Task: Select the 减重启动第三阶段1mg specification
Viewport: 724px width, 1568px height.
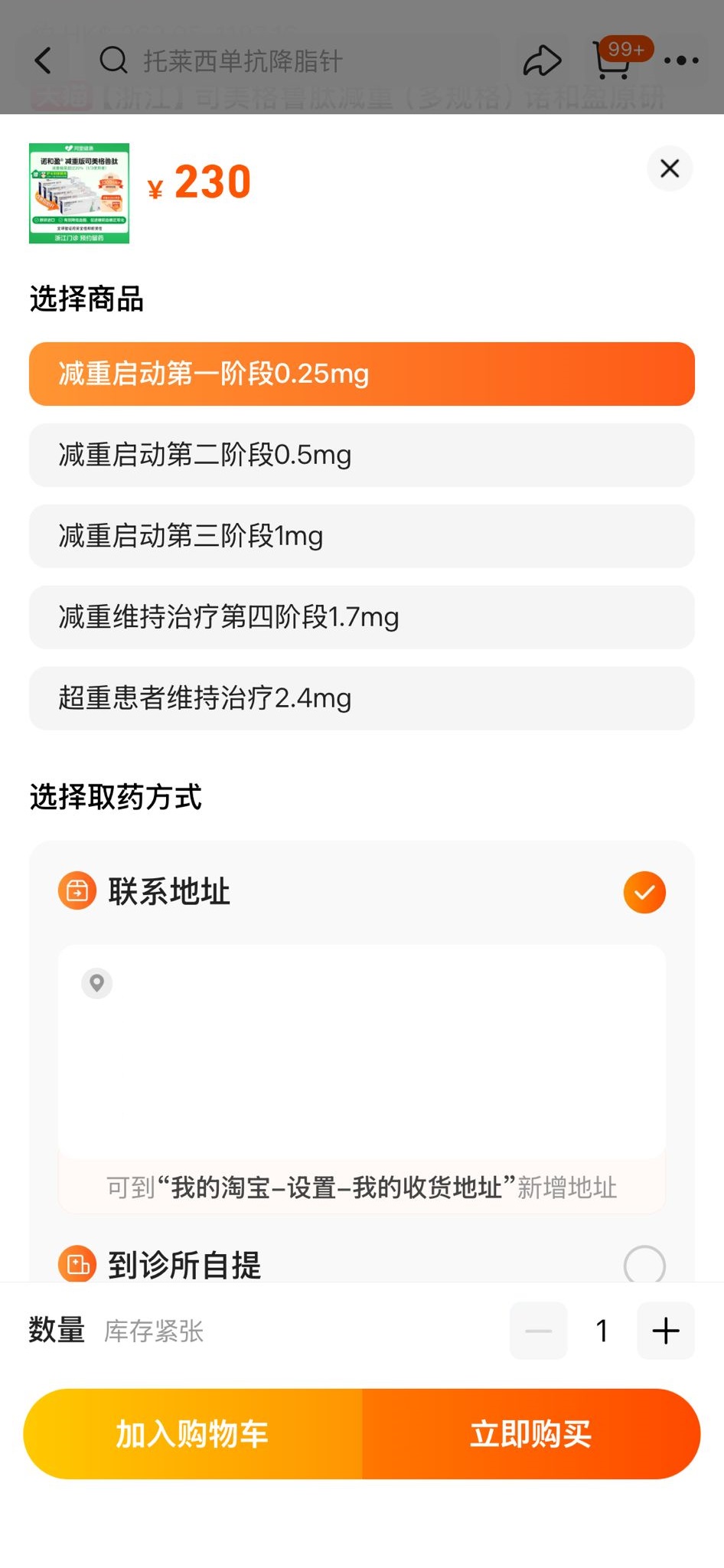Action: [x=361, y=536]
